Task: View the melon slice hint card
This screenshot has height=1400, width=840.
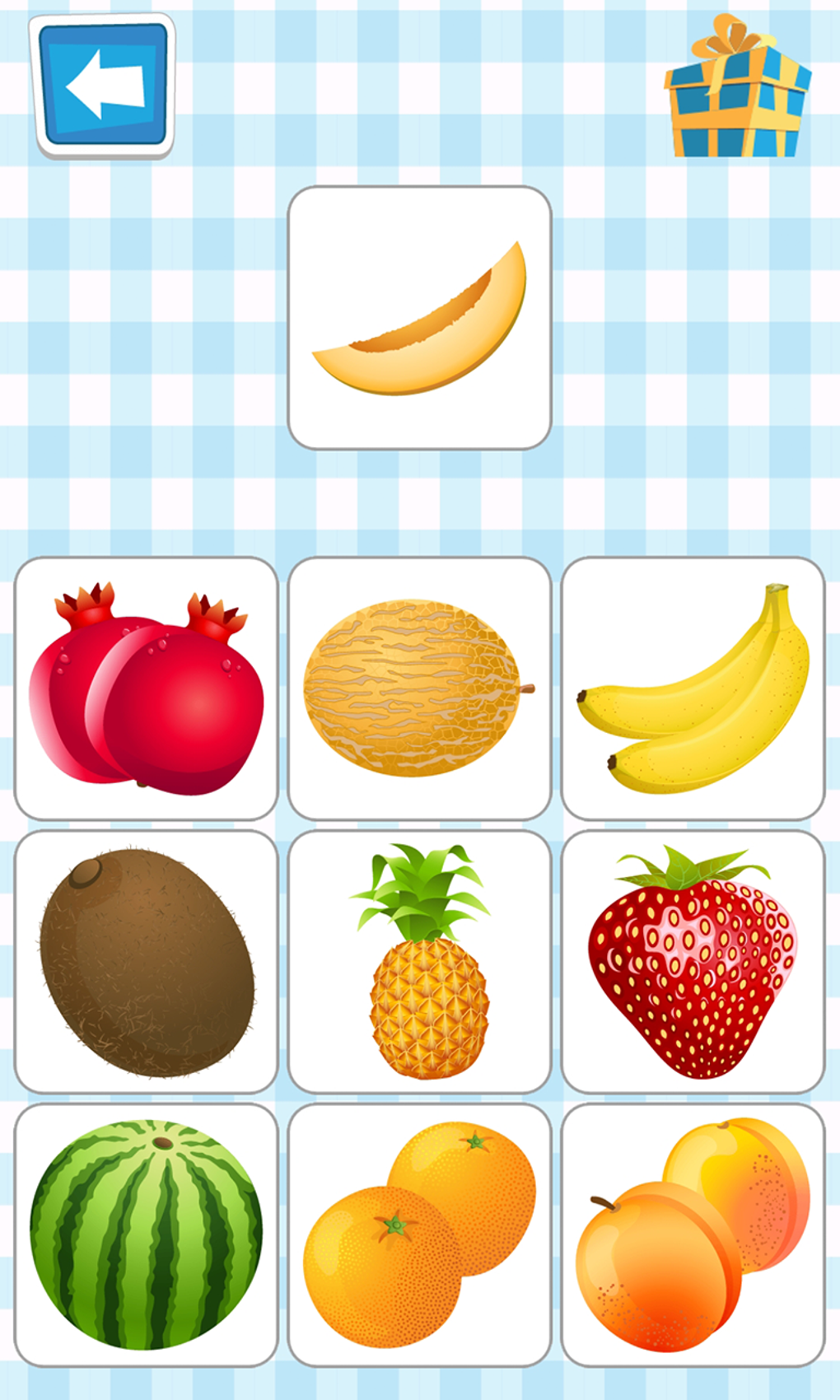Action: (420, 315)
